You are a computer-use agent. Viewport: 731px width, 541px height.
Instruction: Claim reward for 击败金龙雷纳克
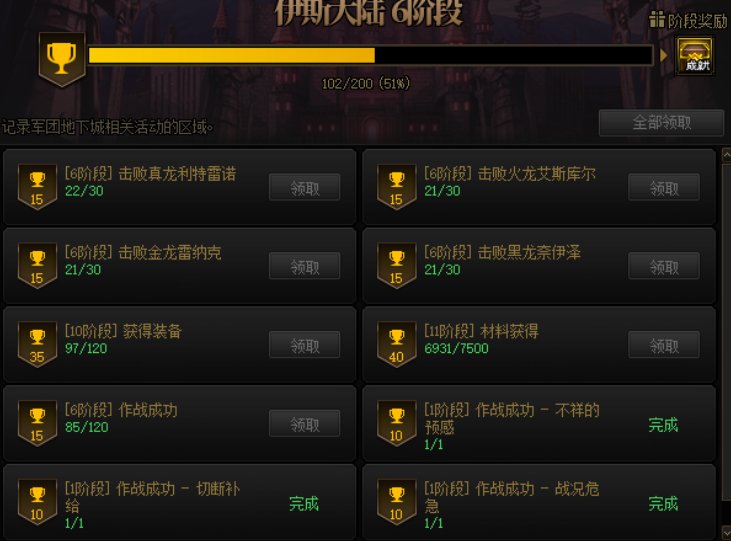coord(304,266)
